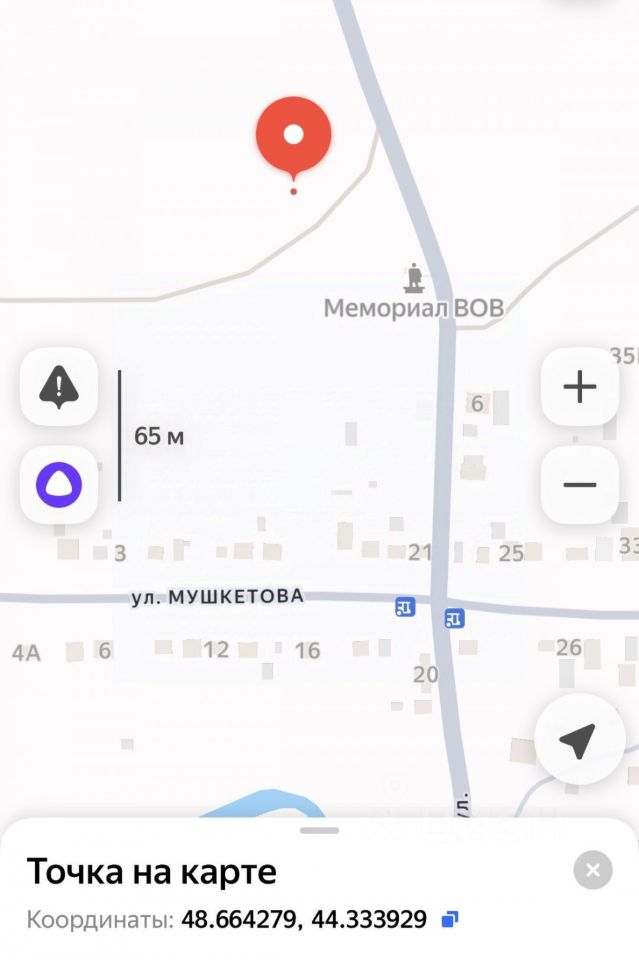Tap the red map pin
Image resolution: width=639 pixels, height=960 pixels.
pyautogui.click(x=293, y=138)
